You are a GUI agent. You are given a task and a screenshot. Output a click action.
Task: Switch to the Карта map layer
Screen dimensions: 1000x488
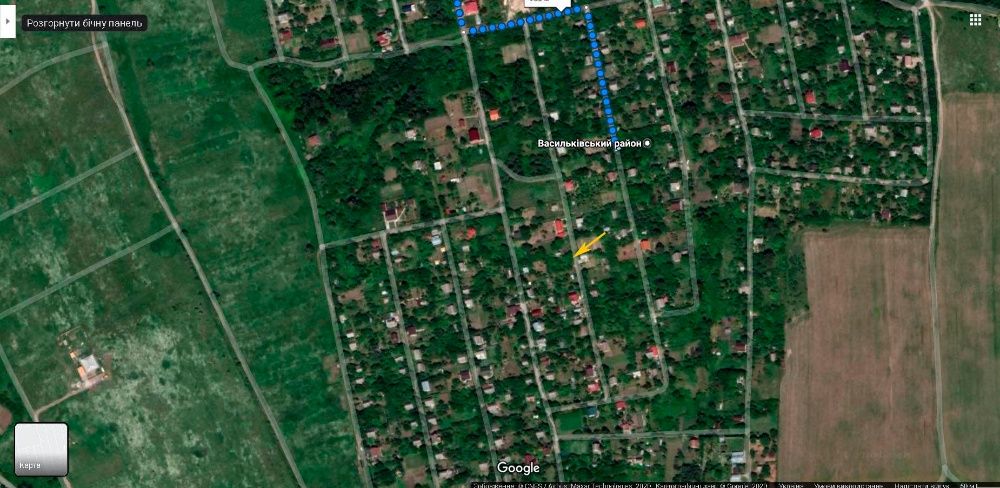(x=41, y=449)
